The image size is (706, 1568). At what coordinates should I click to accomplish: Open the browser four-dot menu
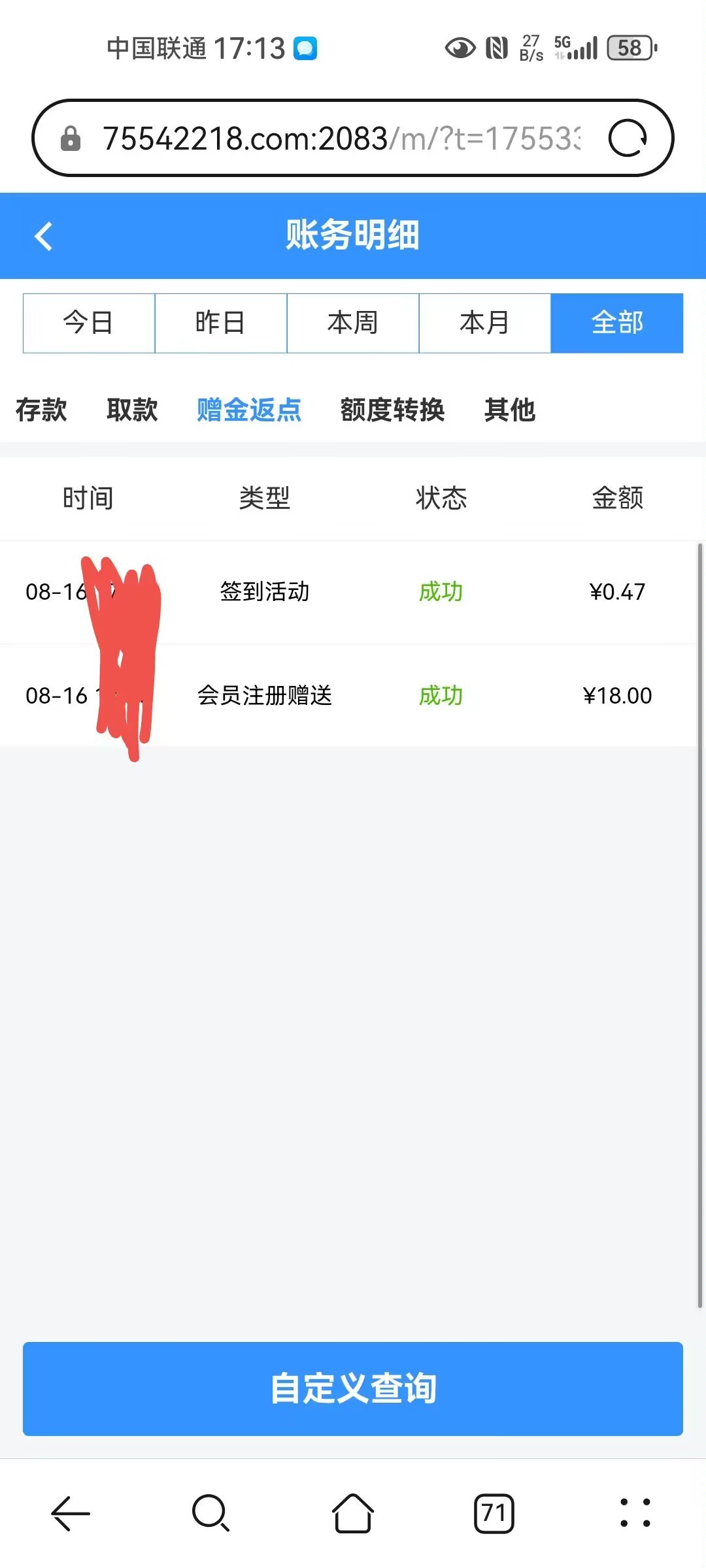click(x=635, y=1512)
